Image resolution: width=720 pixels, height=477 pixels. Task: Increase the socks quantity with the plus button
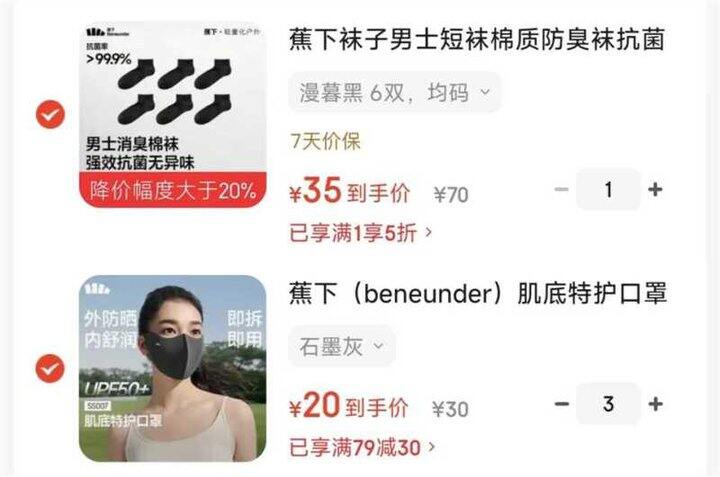point(655,189)
